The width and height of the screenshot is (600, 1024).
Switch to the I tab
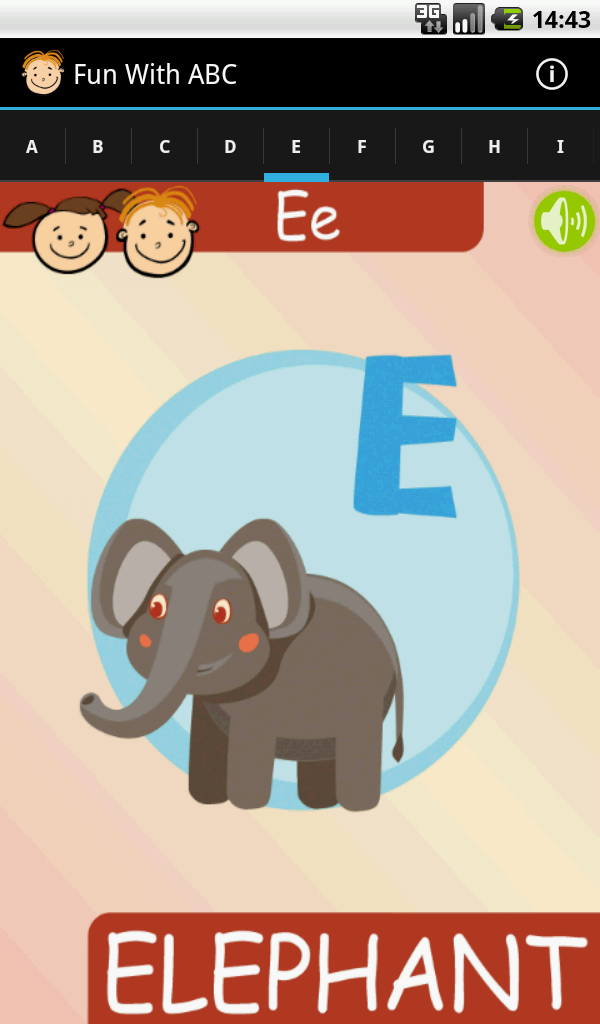560,146
